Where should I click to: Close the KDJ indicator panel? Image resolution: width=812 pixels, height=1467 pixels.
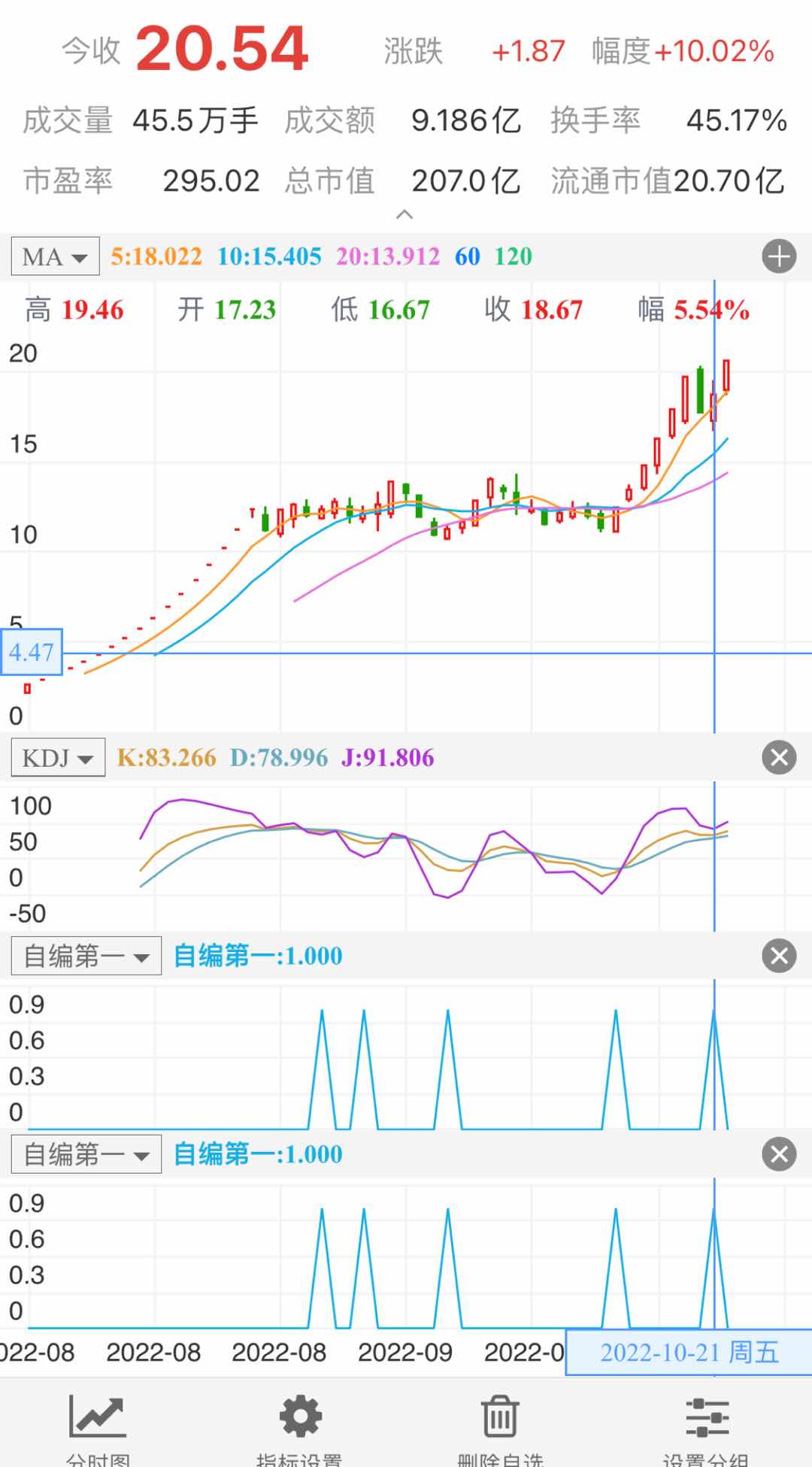click(x=779, y=757)
